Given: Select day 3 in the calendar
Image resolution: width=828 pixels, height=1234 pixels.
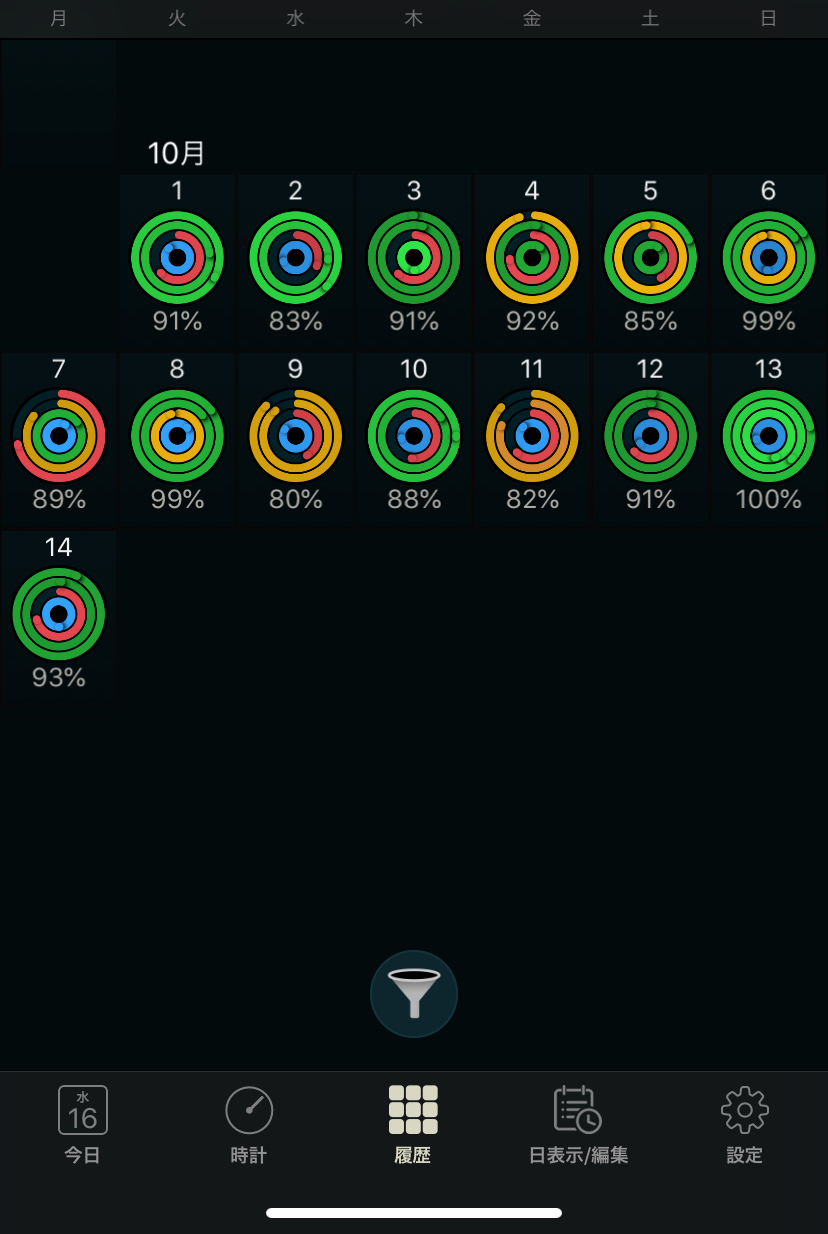Looking at the screenshot, I should coord(414,258).
